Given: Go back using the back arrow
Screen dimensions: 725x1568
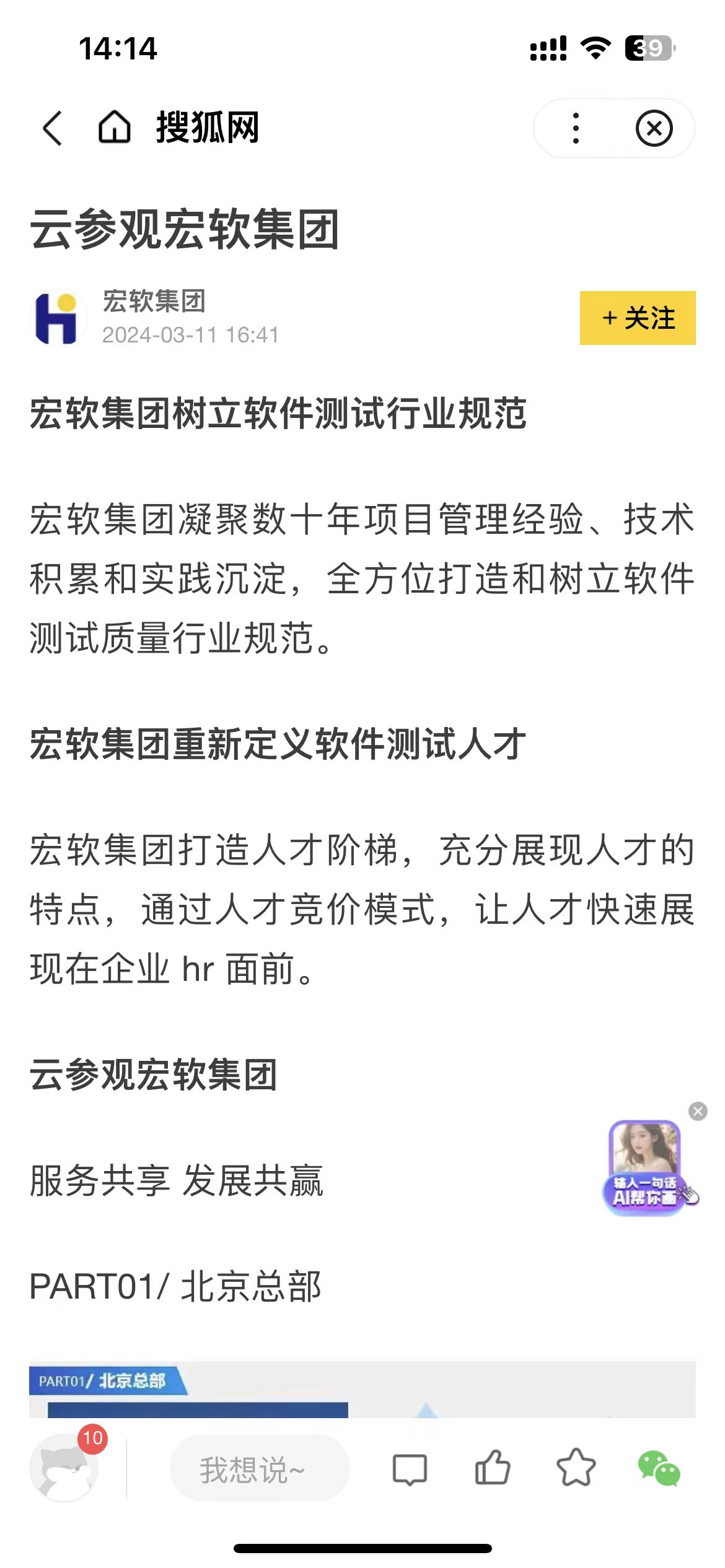Looking at the screenshot, I should pyautogui.click(x=53, y=128).
